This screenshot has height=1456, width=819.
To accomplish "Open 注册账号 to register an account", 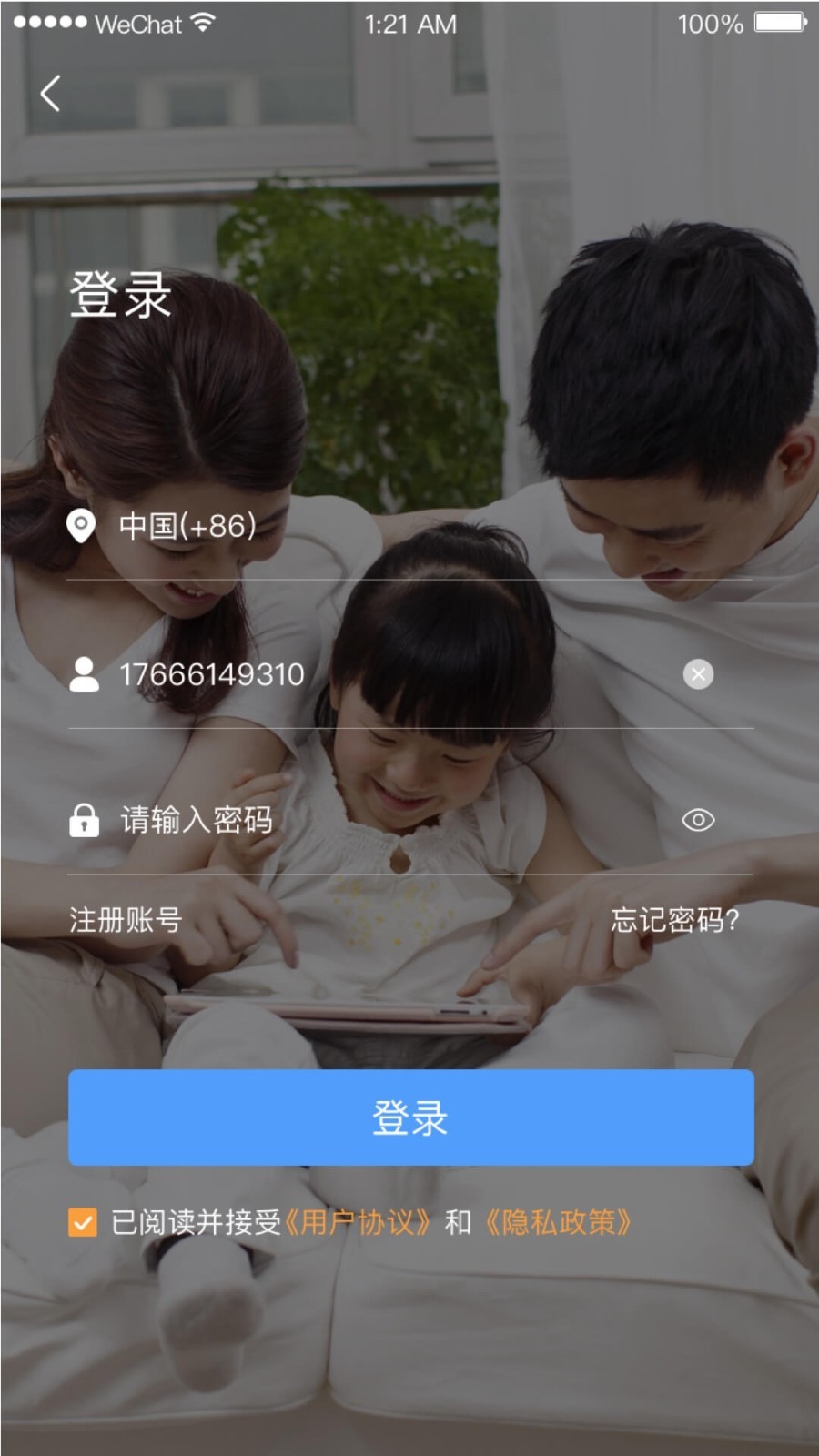I will [126, 920].
